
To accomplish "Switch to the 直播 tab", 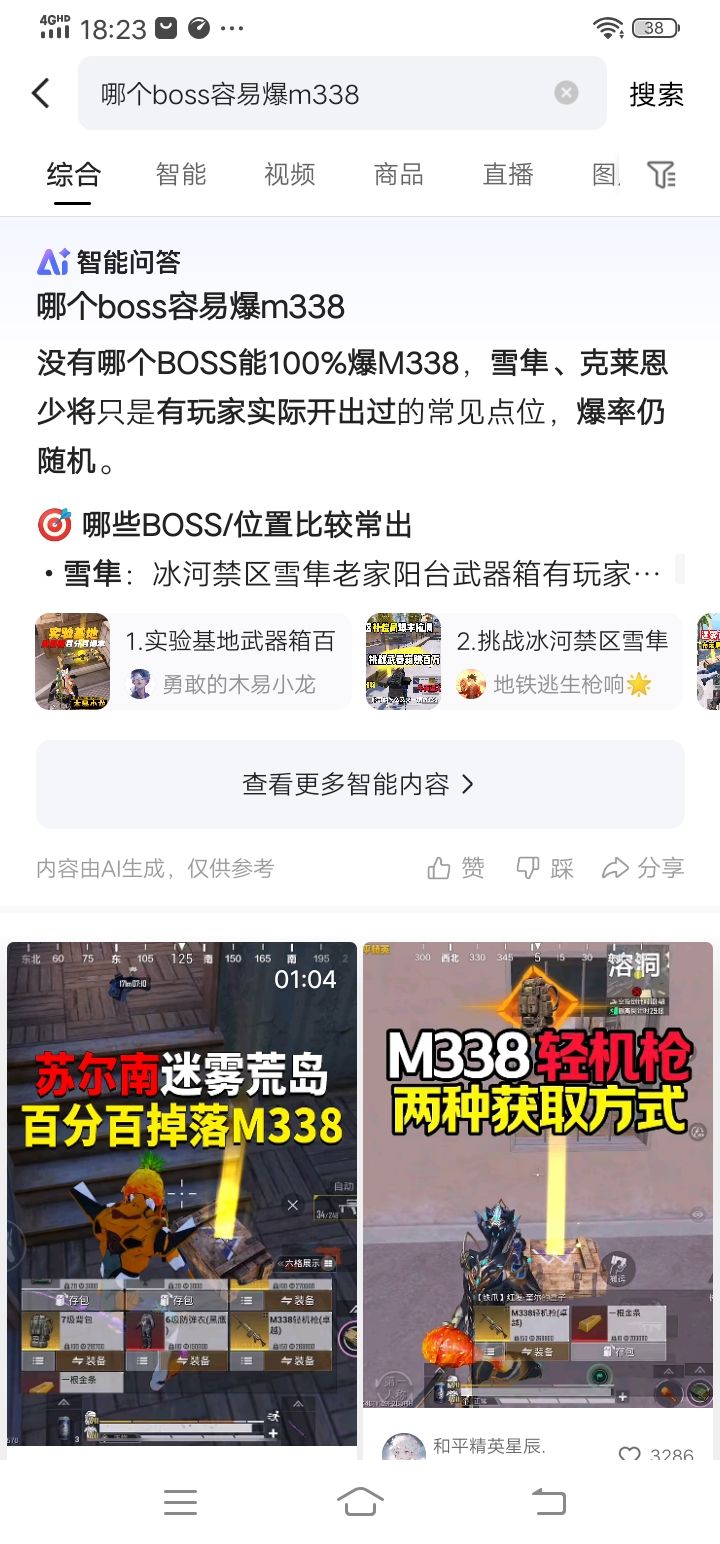I will pyautogui.click(x=508, y=174).
